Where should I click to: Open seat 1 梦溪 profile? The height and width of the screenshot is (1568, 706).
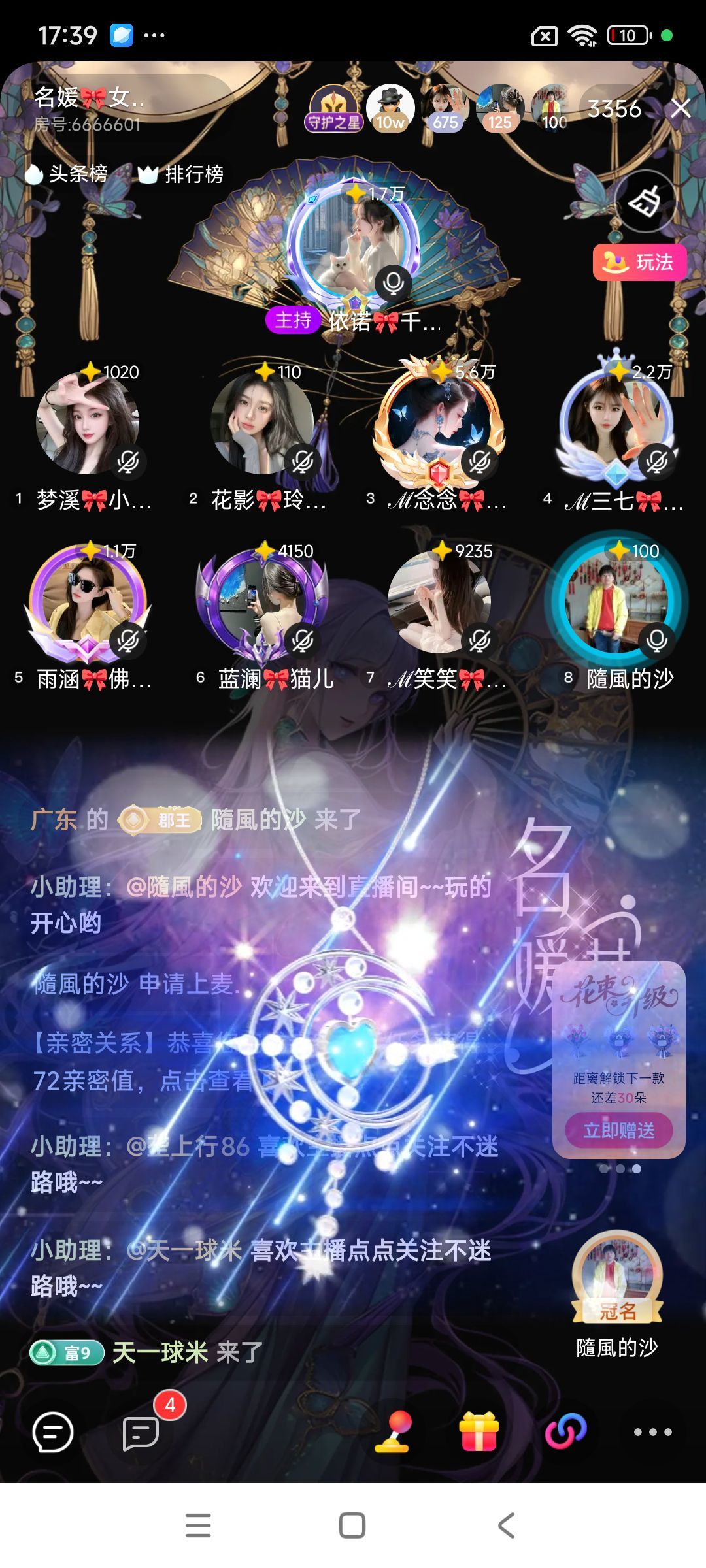click(88, 423)
